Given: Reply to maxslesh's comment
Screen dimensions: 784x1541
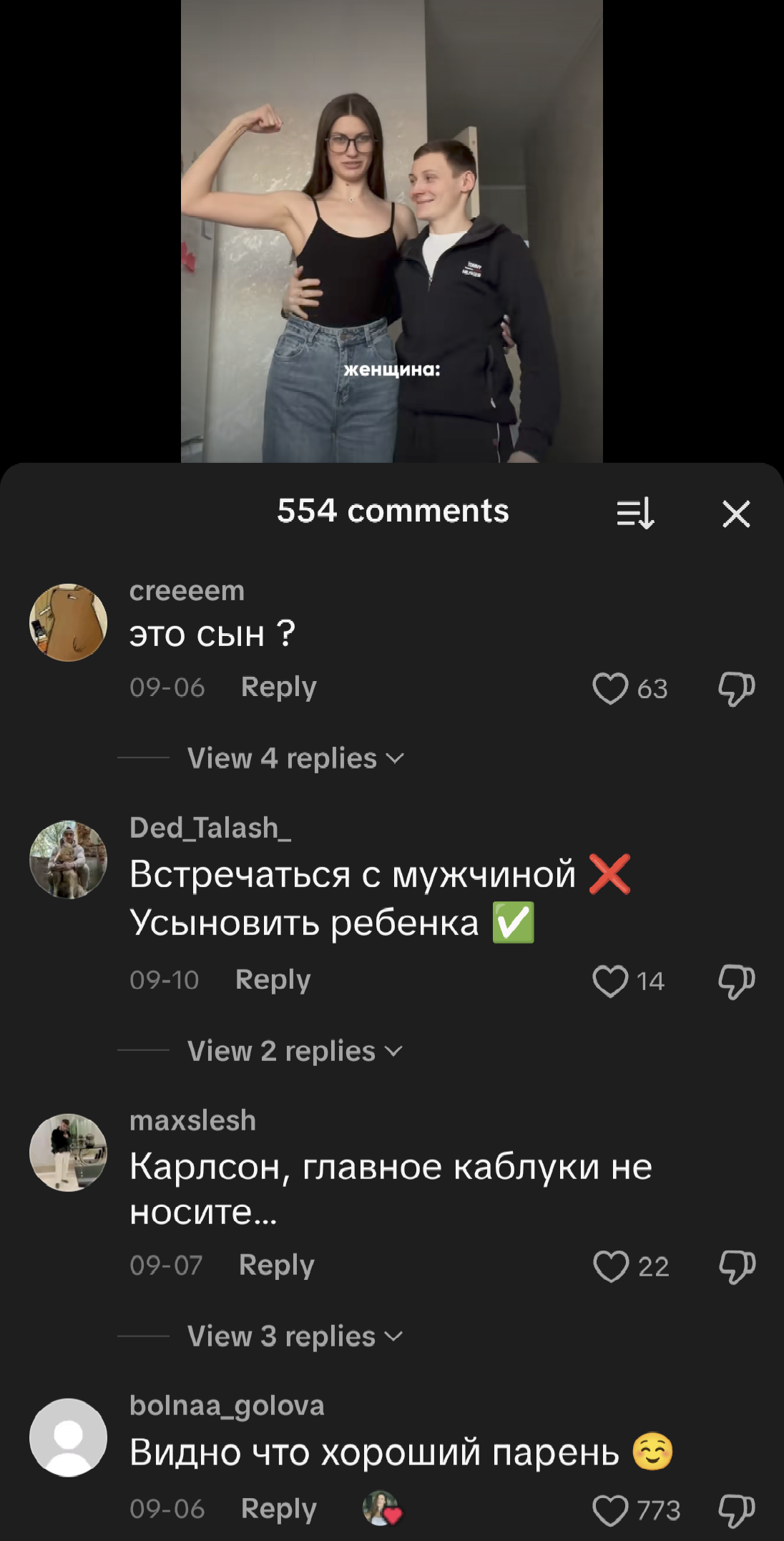Looking at the screenshot, I should 276,1265.
